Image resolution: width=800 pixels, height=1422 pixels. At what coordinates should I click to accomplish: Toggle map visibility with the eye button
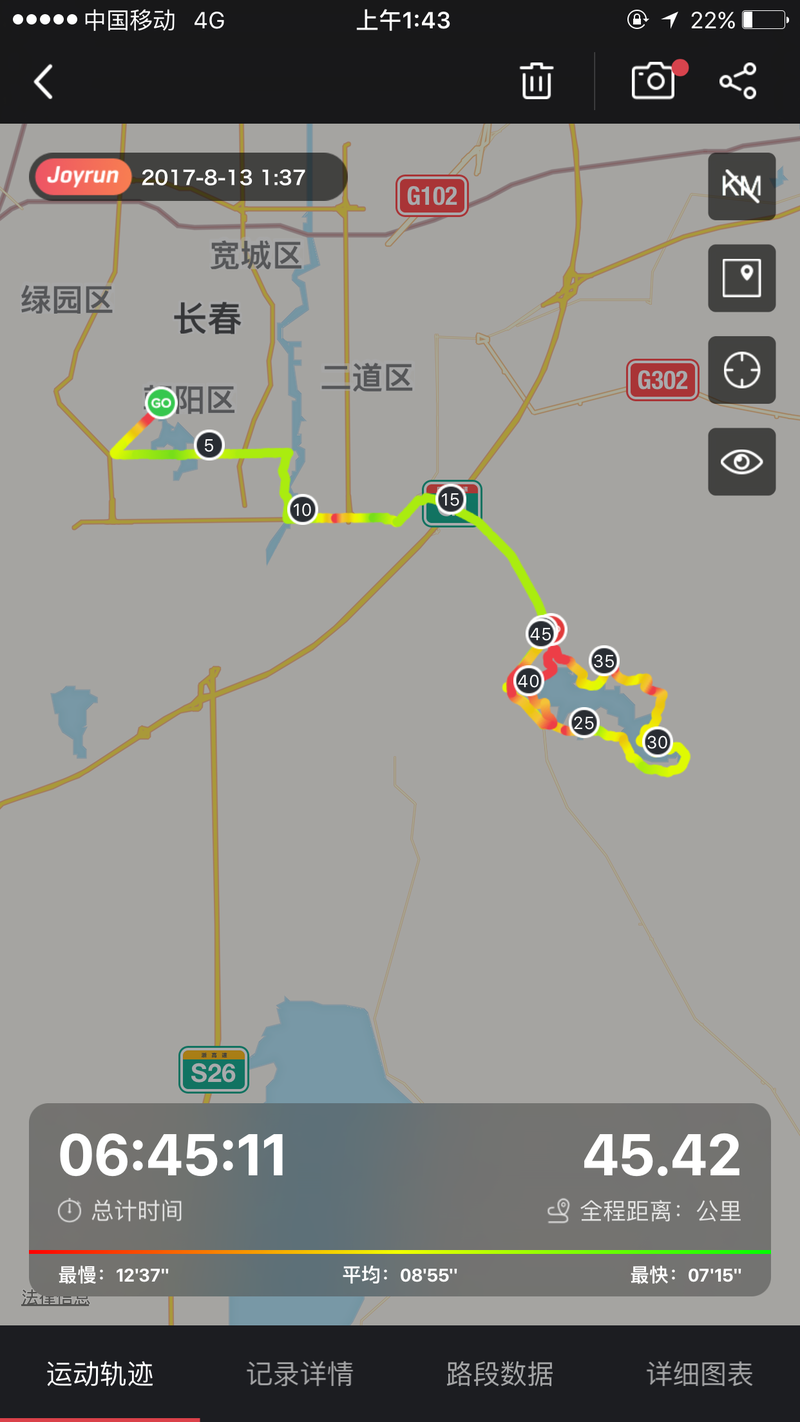pos(742,462)
